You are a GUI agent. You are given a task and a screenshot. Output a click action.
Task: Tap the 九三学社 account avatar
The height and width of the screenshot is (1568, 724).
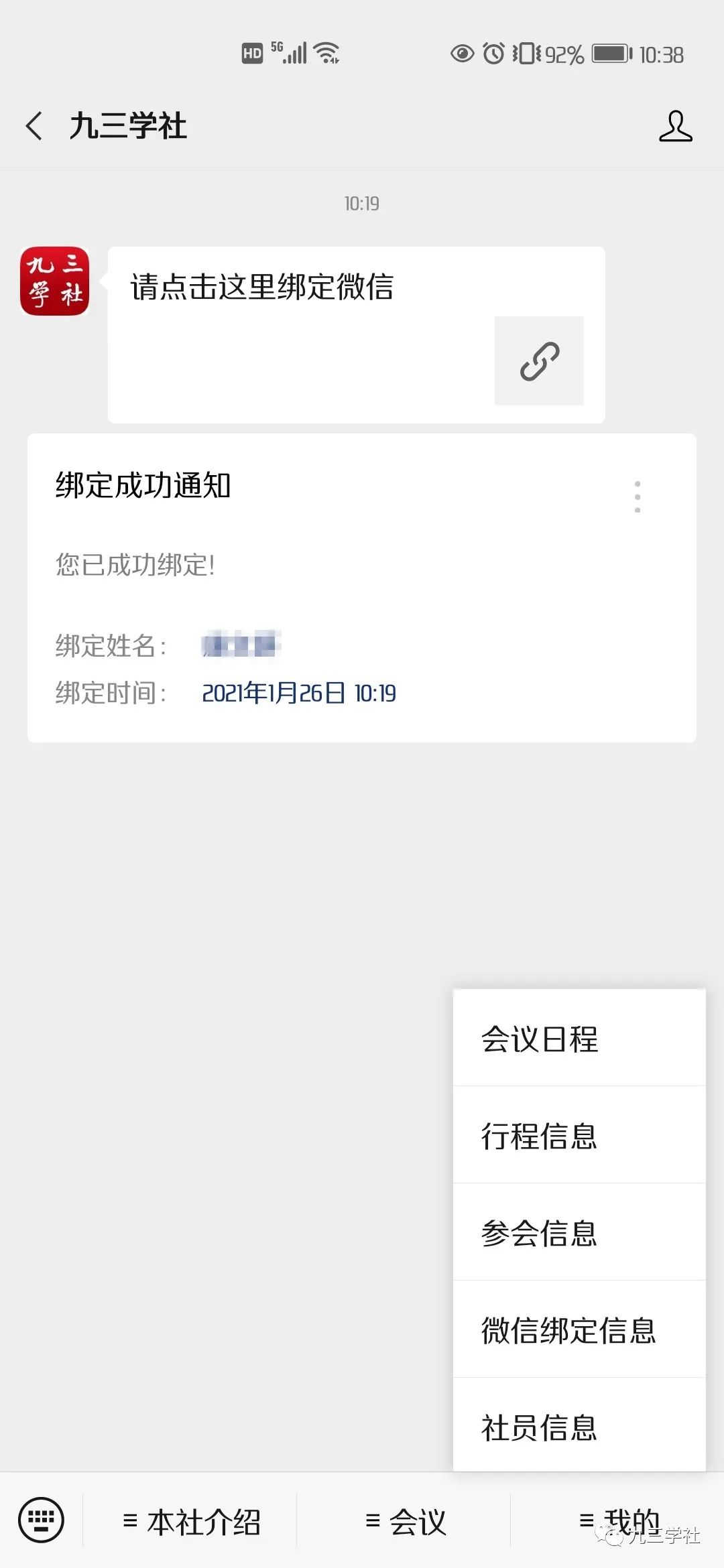click(x=55, y=281)
